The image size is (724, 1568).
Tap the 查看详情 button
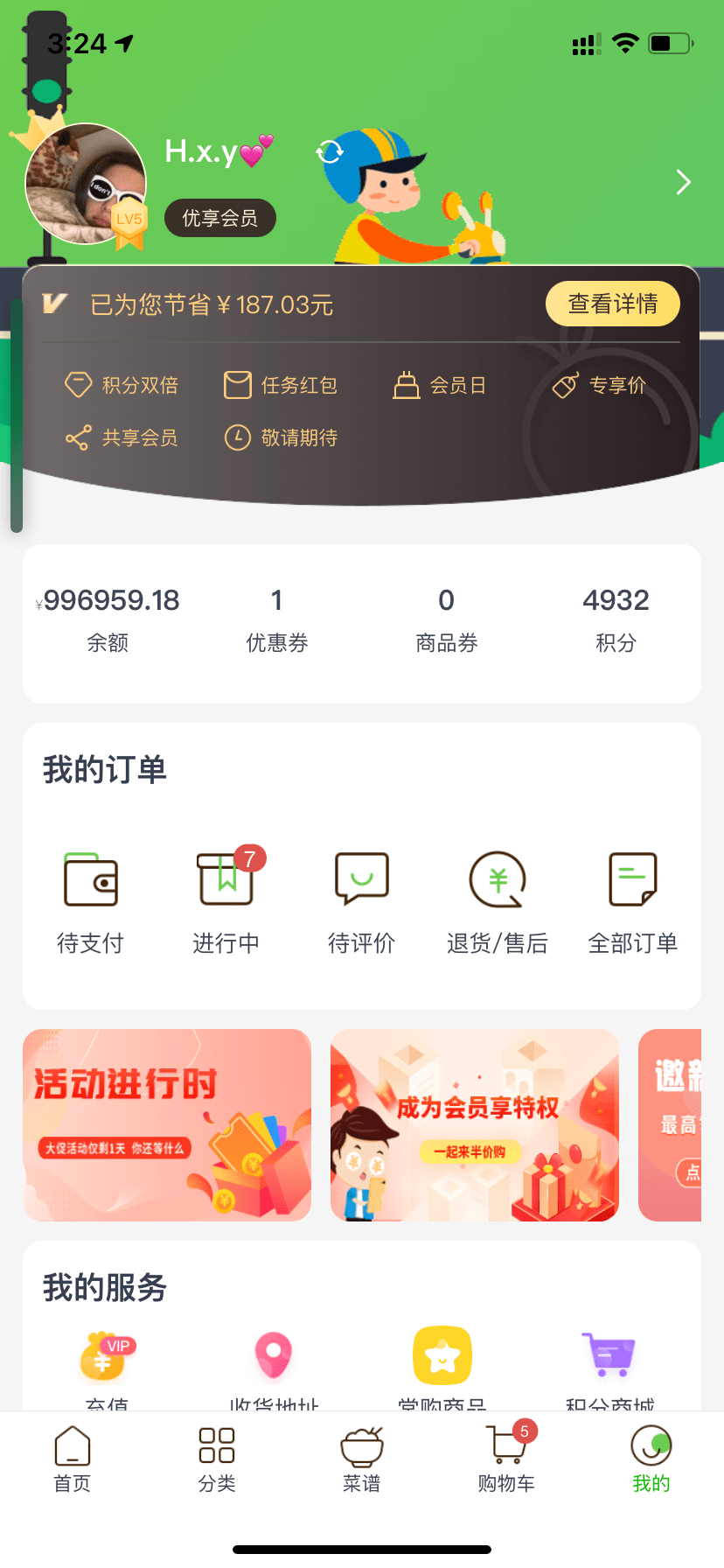pyautogui.click(x=612, y=304)
